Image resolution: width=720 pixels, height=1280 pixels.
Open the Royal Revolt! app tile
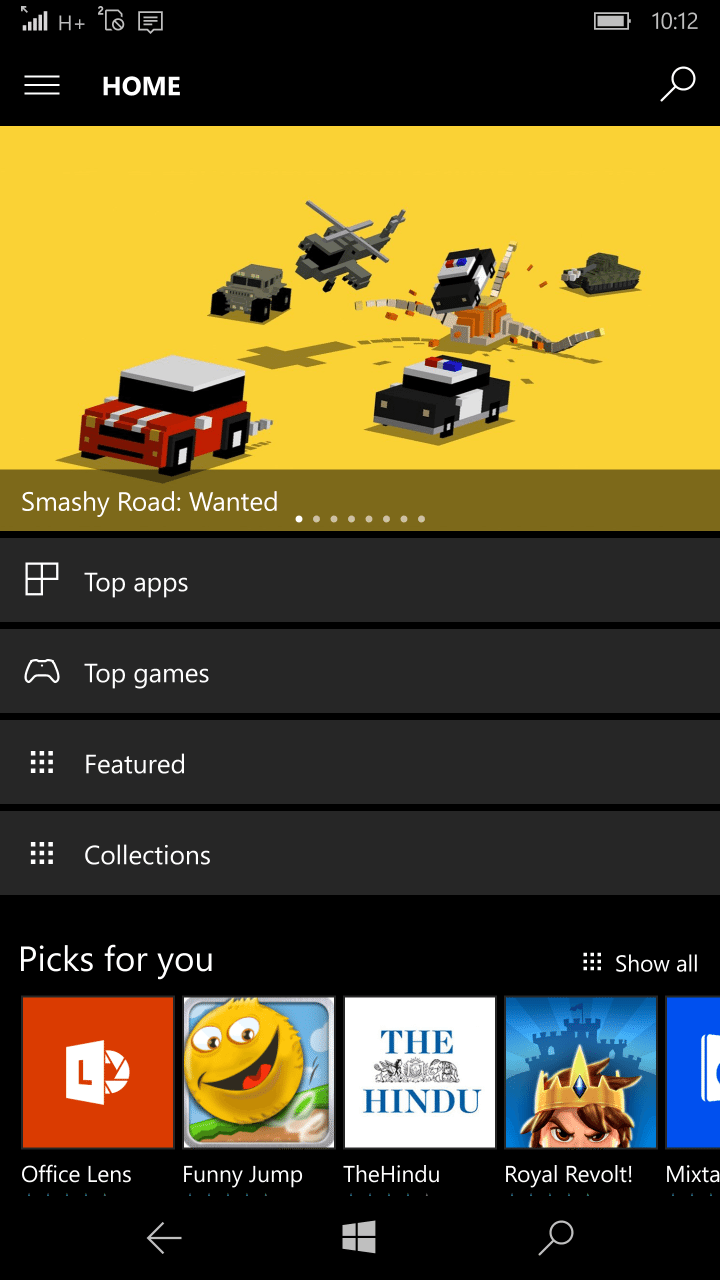click(580, 1072)
